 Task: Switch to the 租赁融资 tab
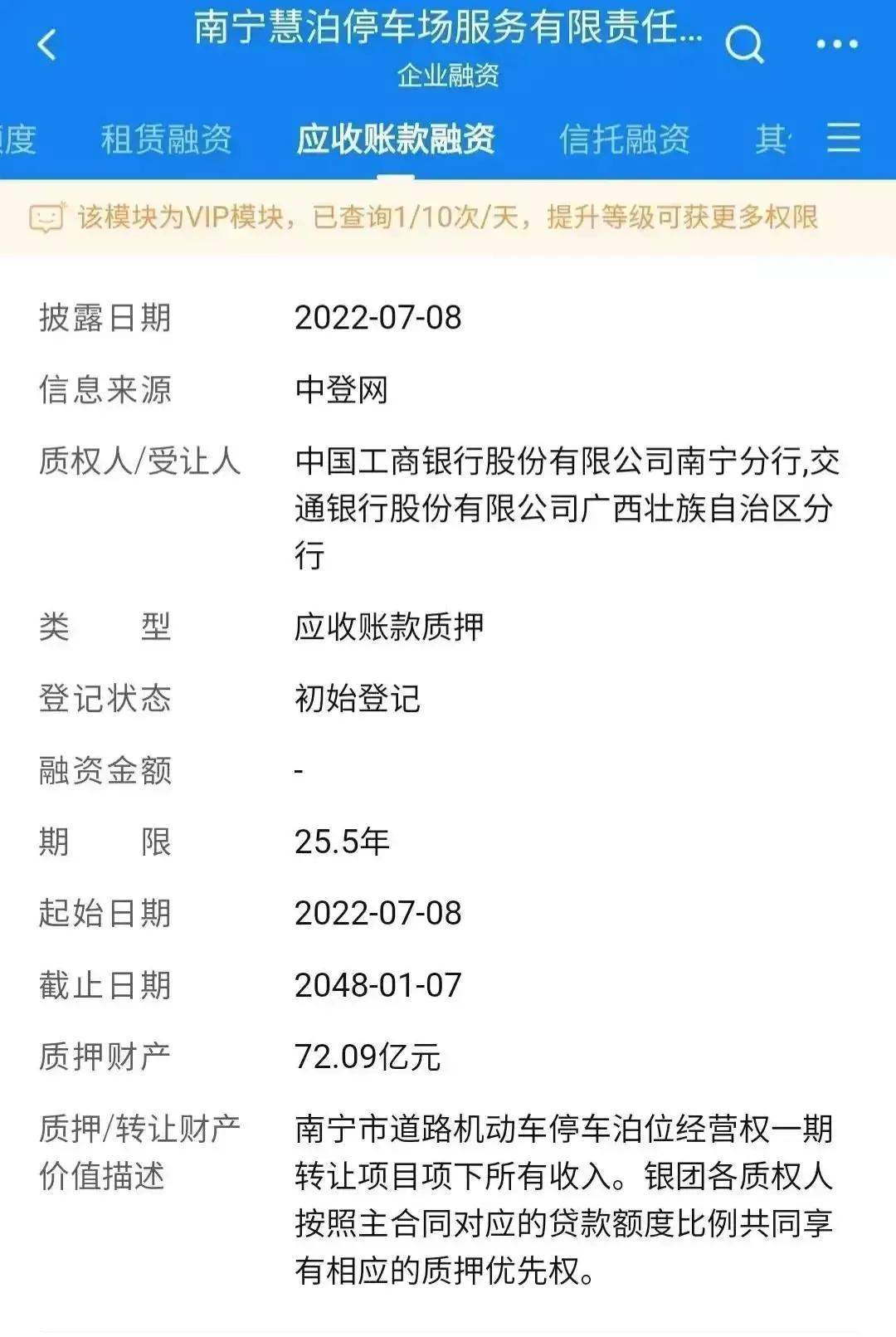pos(168,139)
